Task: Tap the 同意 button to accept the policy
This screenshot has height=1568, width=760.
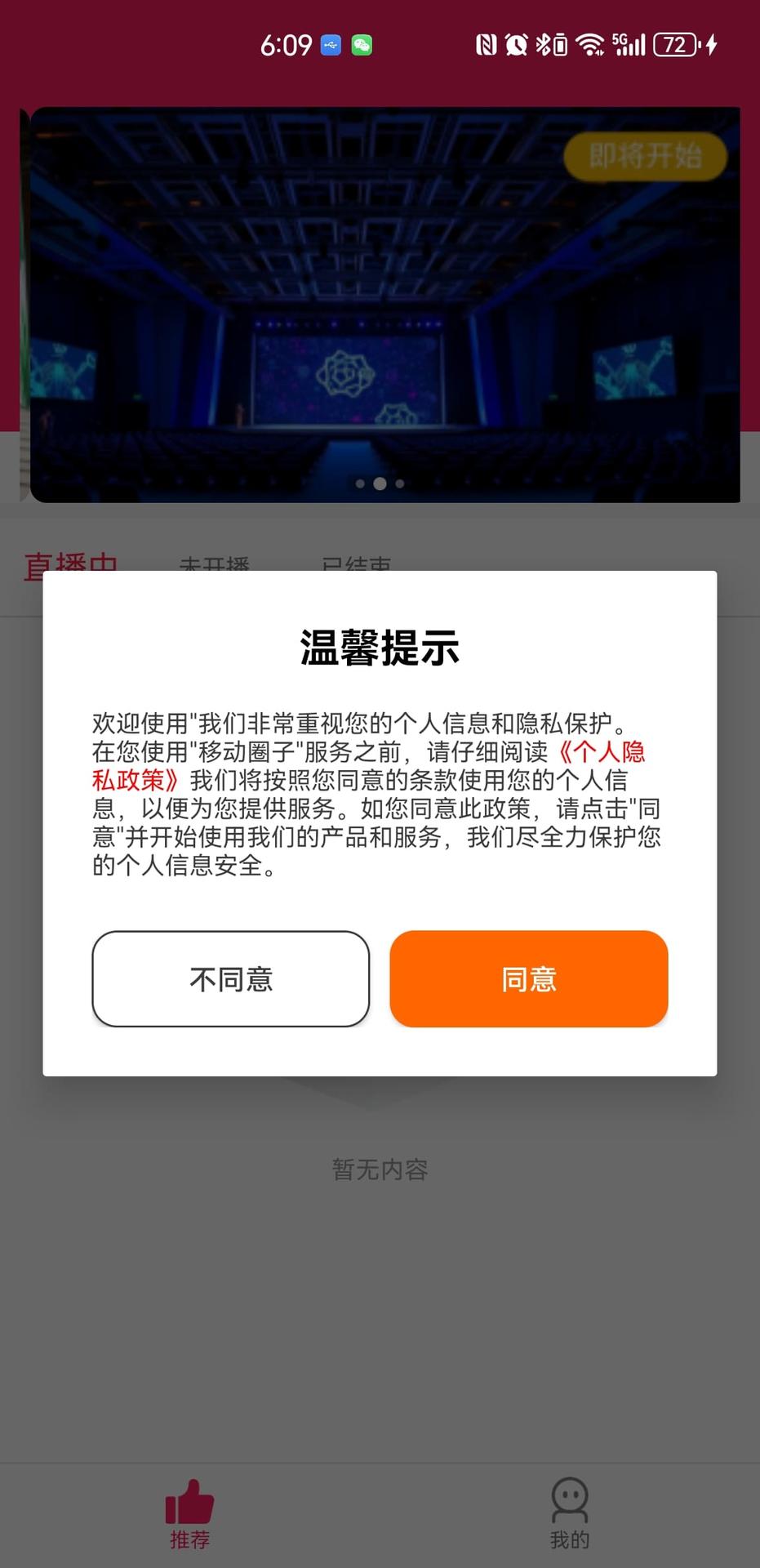Action: tap(529, 979)
